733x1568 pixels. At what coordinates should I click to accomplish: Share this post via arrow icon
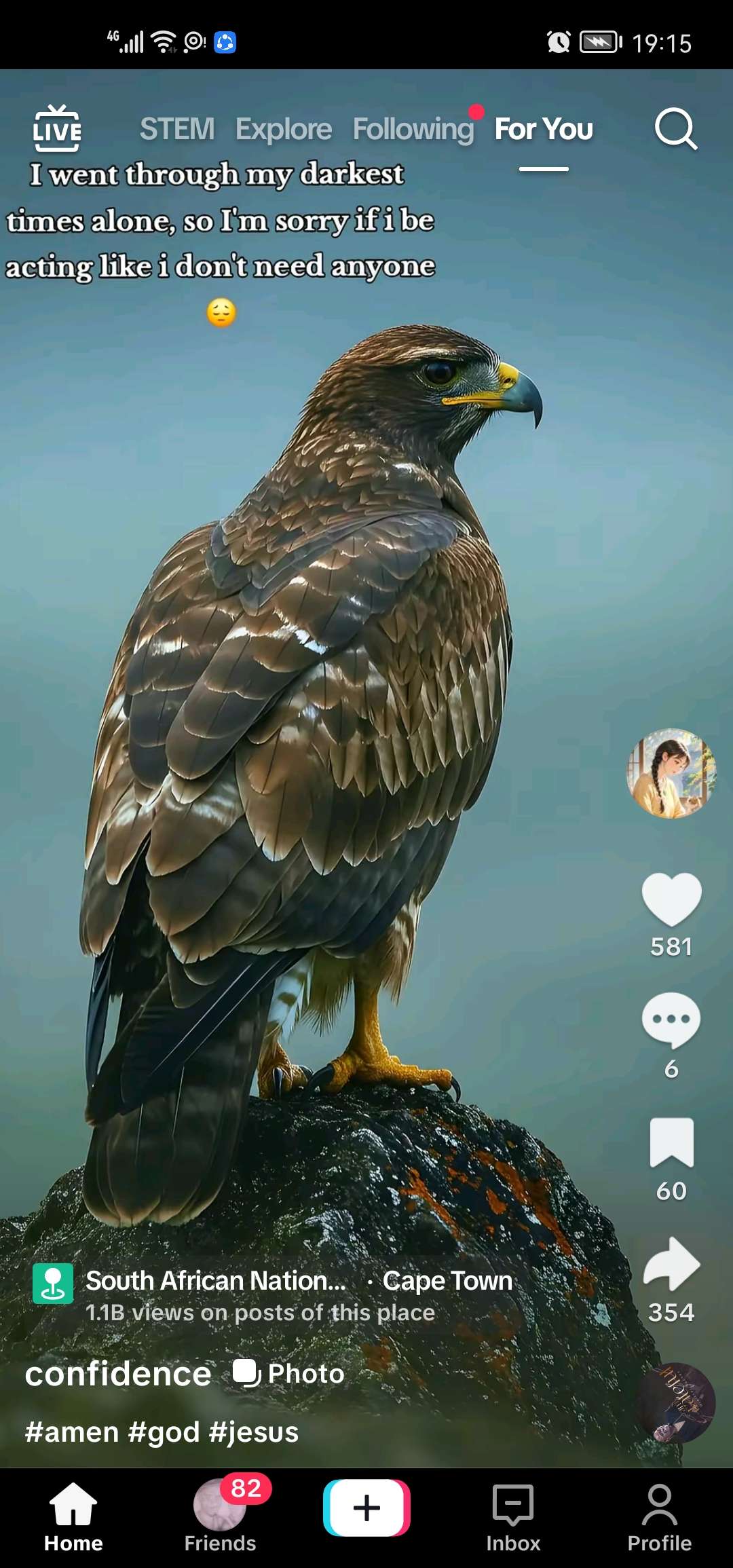coord(671,1264)
